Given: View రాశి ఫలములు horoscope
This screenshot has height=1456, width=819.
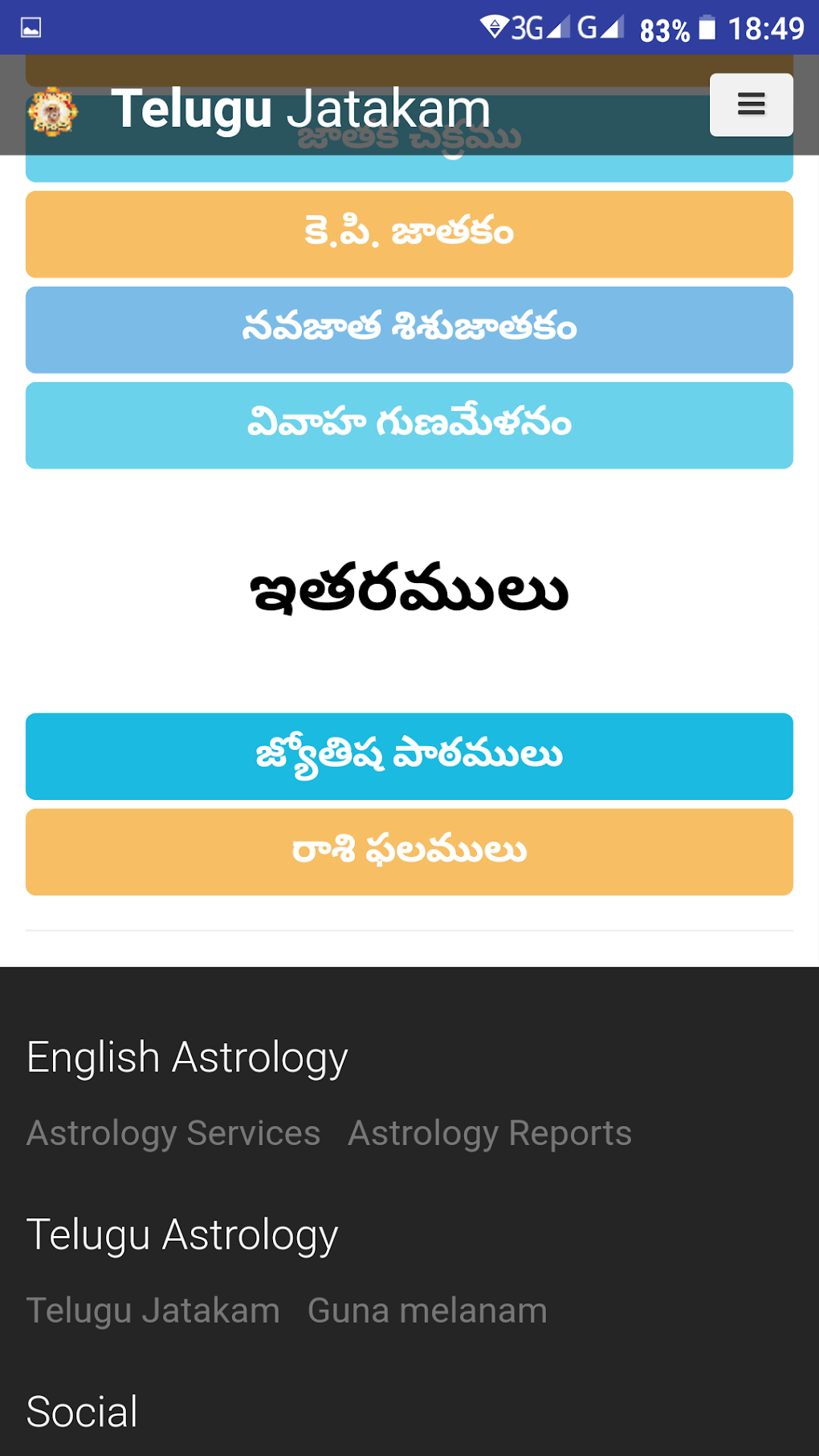Looking at the screenshot, I should tap(409, 851).
